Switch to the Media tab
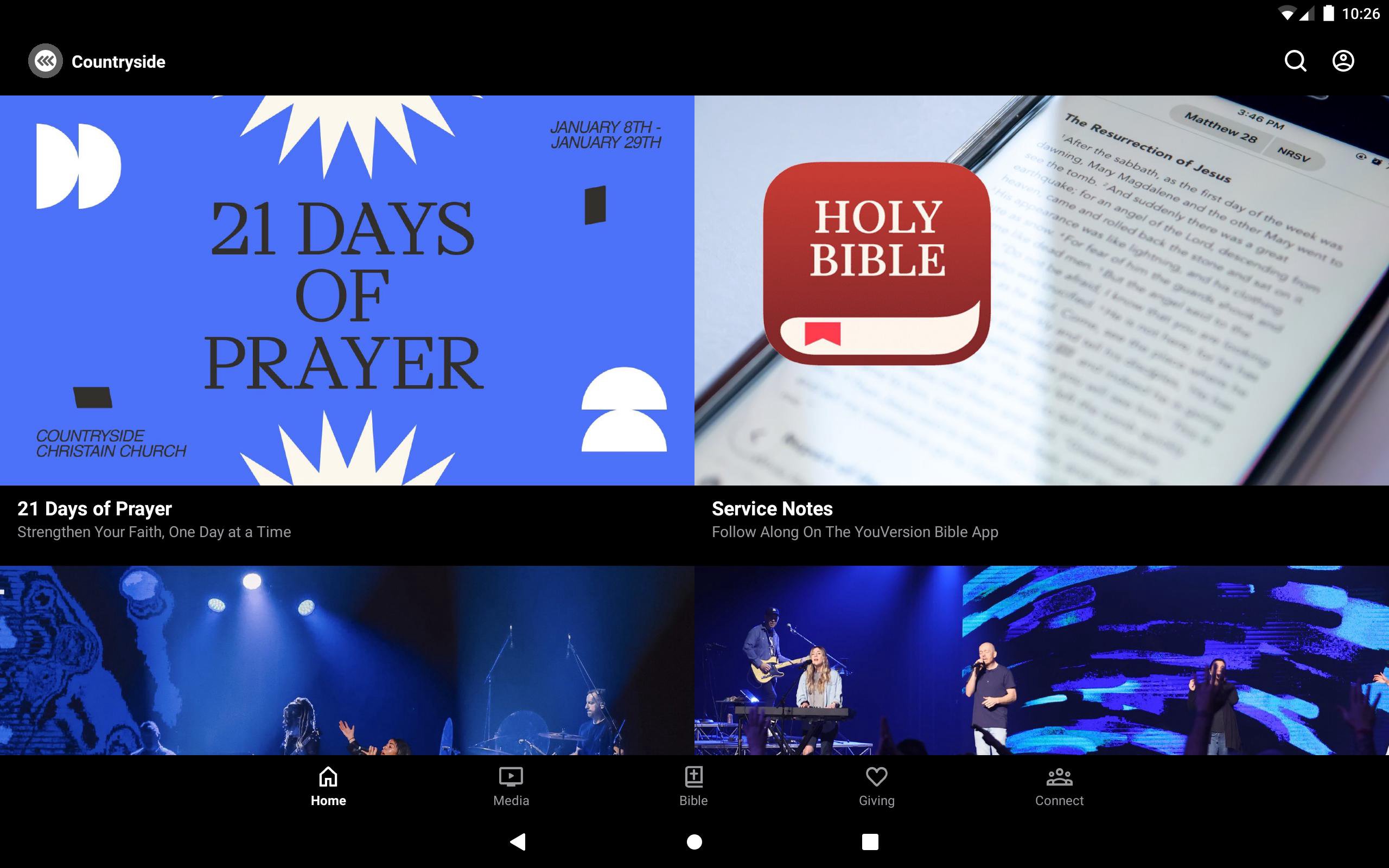 pyautogui.click(x=511, y=787)
